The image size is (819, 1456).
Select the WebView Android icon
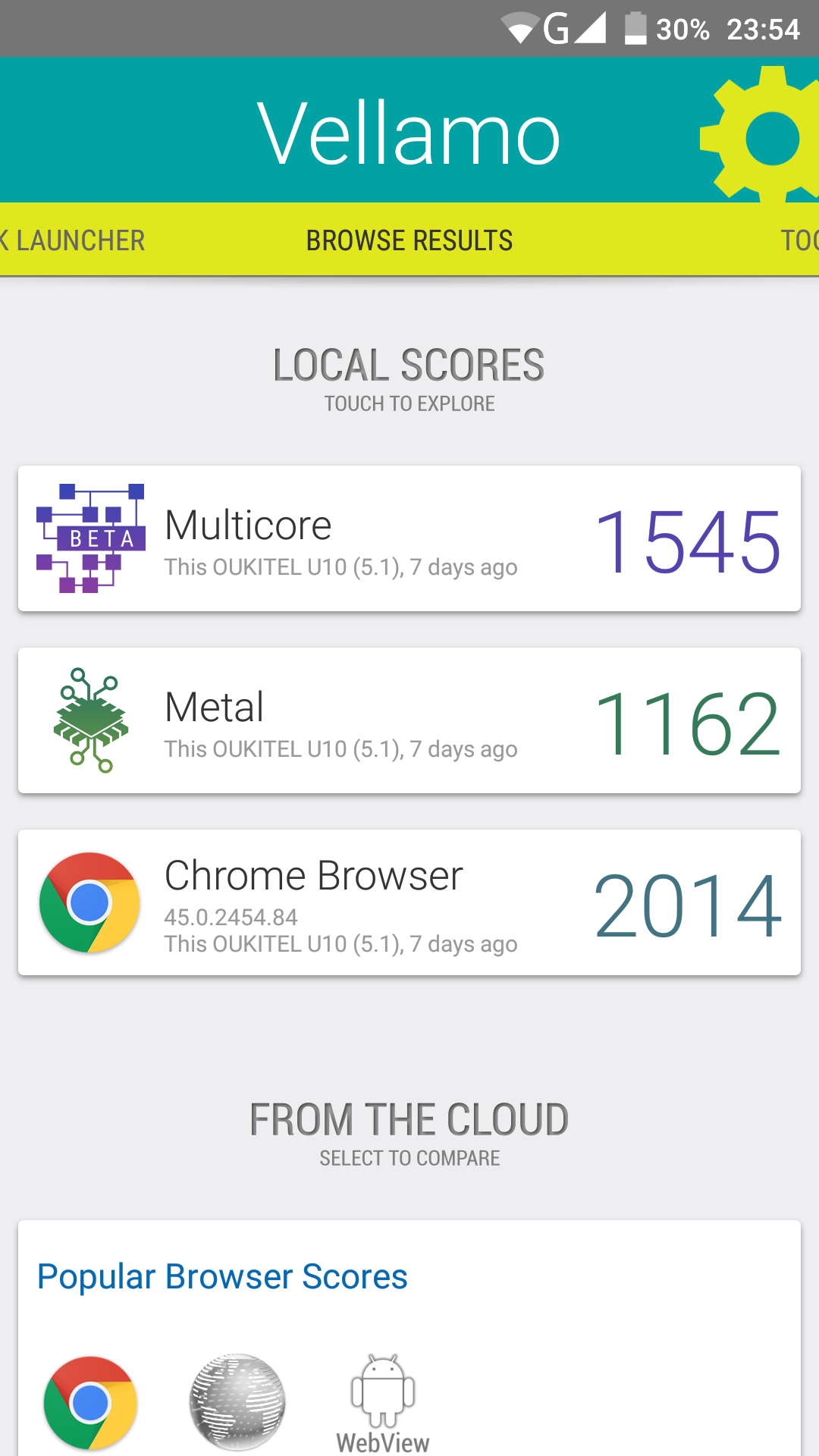[383, 1404]
